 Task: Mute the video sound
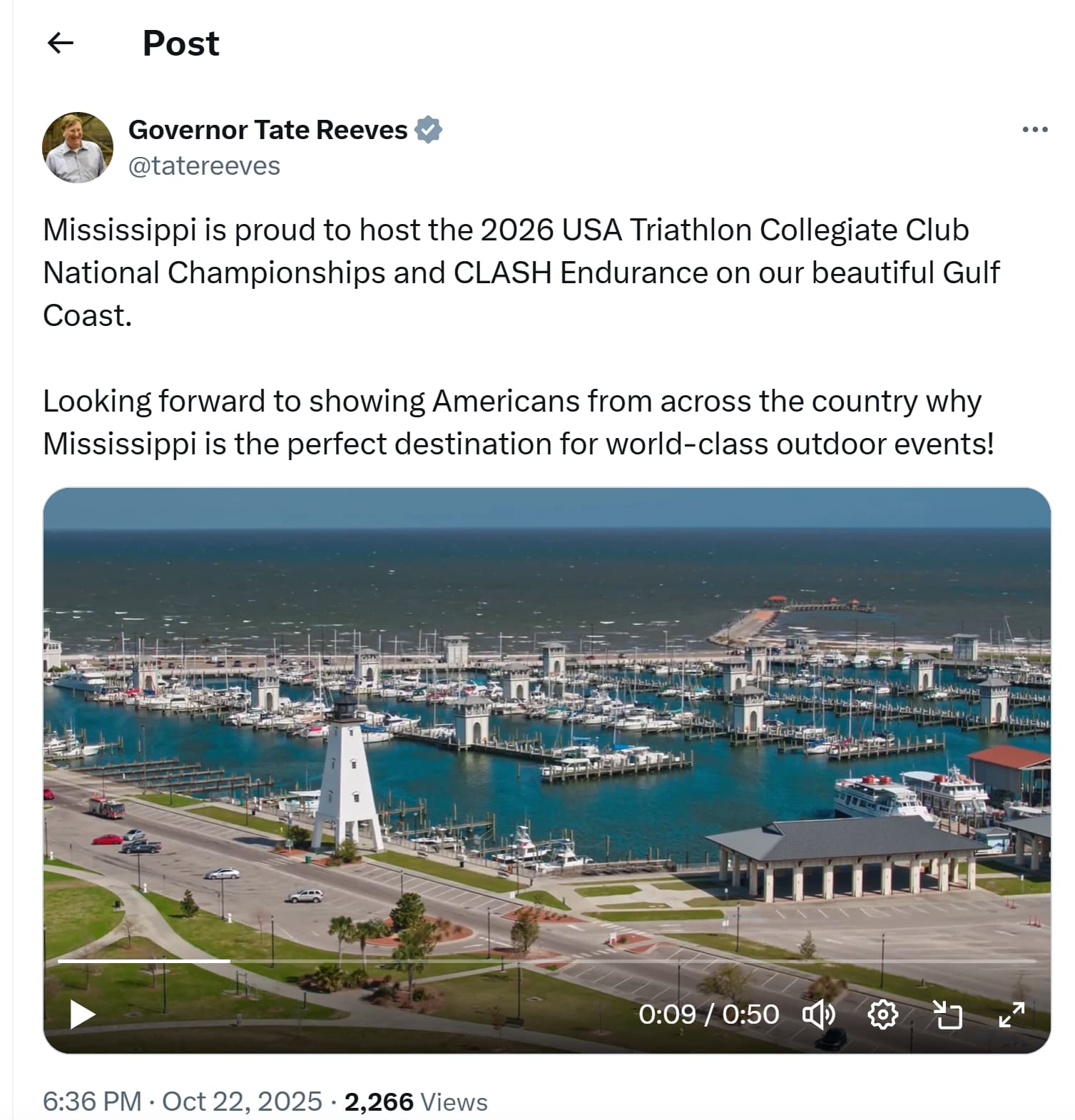coord(818,1014)
